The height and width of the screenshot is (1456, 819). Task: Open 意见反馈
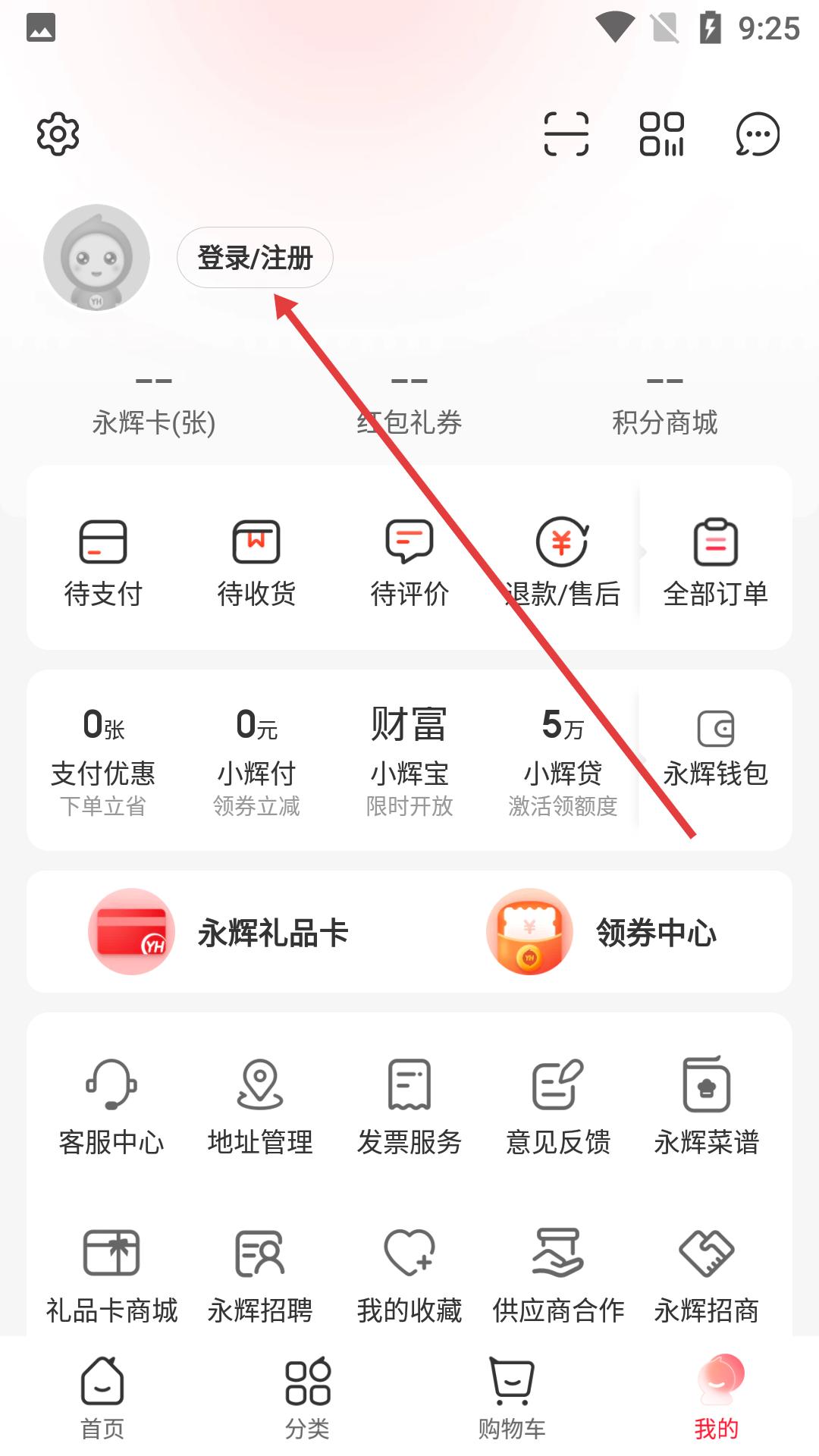pos(558,1106)
